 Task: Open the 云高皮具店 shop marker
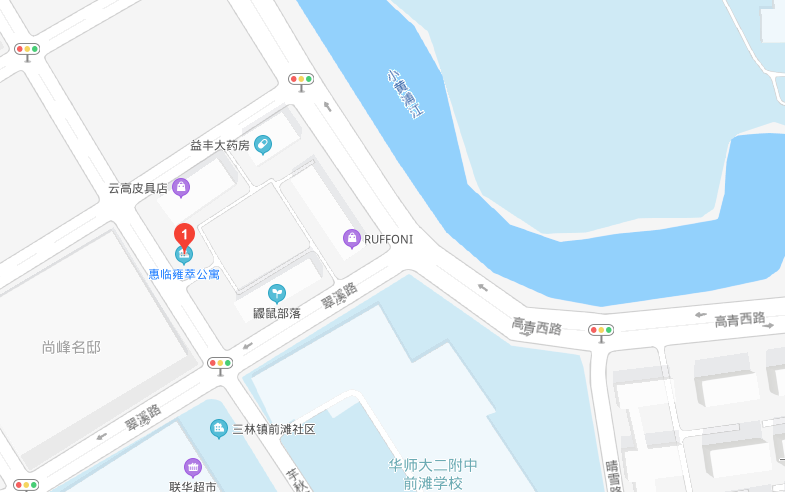tap(181, 188)
